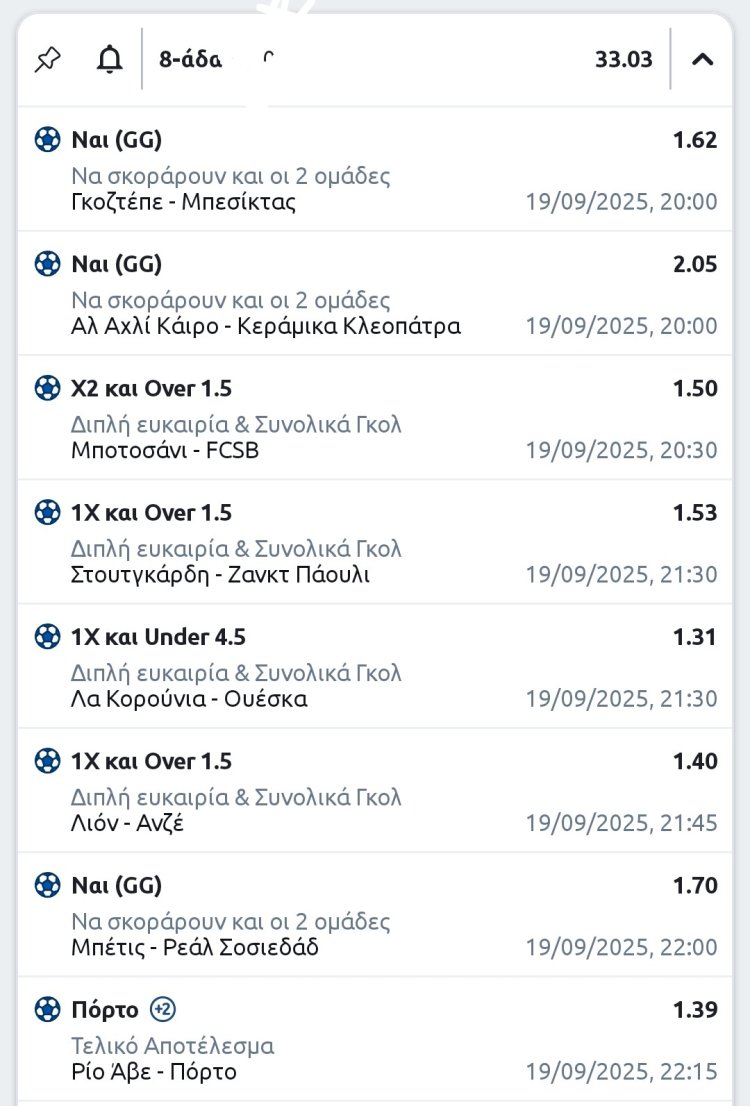
Task: Open the Λιόν - Ανζέ selection
Action: pyautogui.click(x=128, y=823)
